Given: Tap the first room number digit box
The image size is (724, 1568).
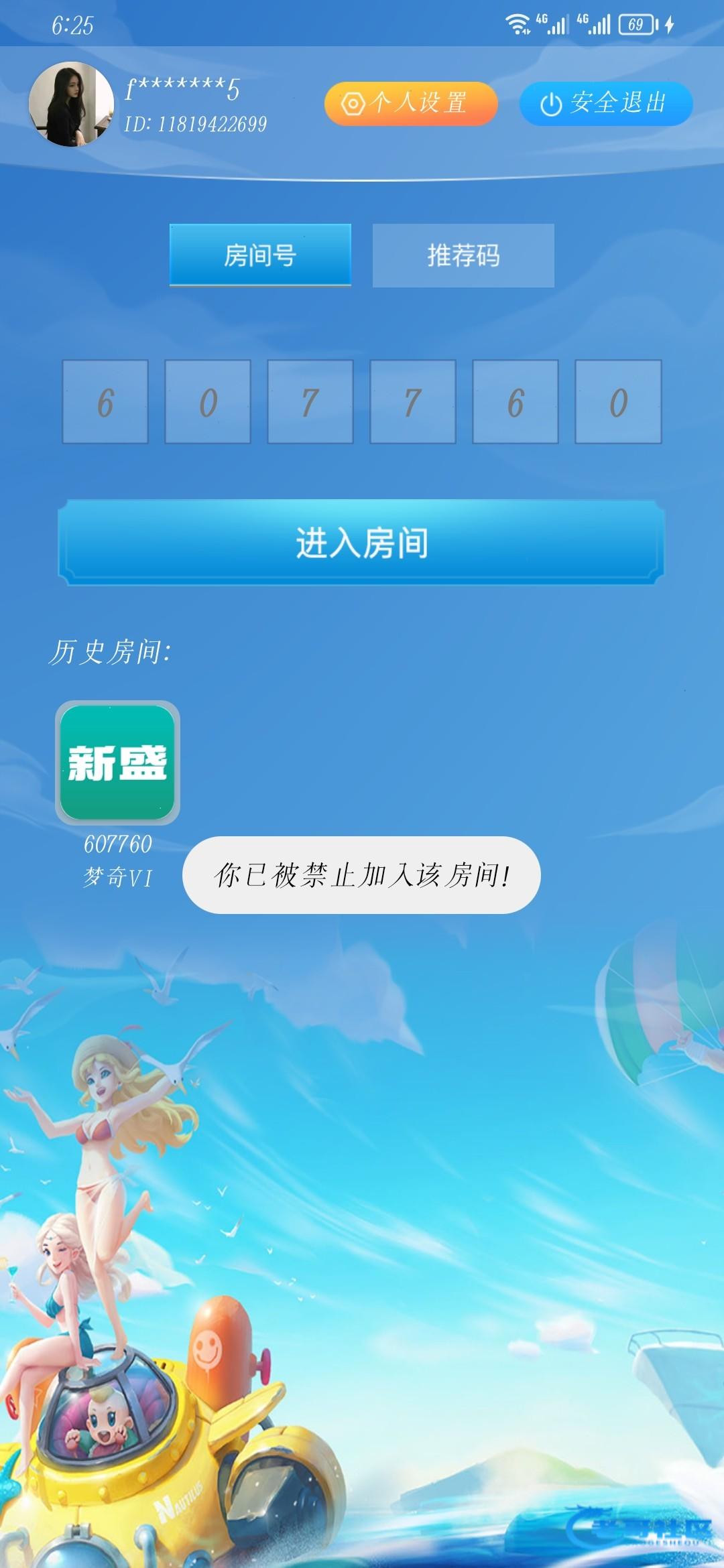Looking at the screenshot, I should pos(105,402).
